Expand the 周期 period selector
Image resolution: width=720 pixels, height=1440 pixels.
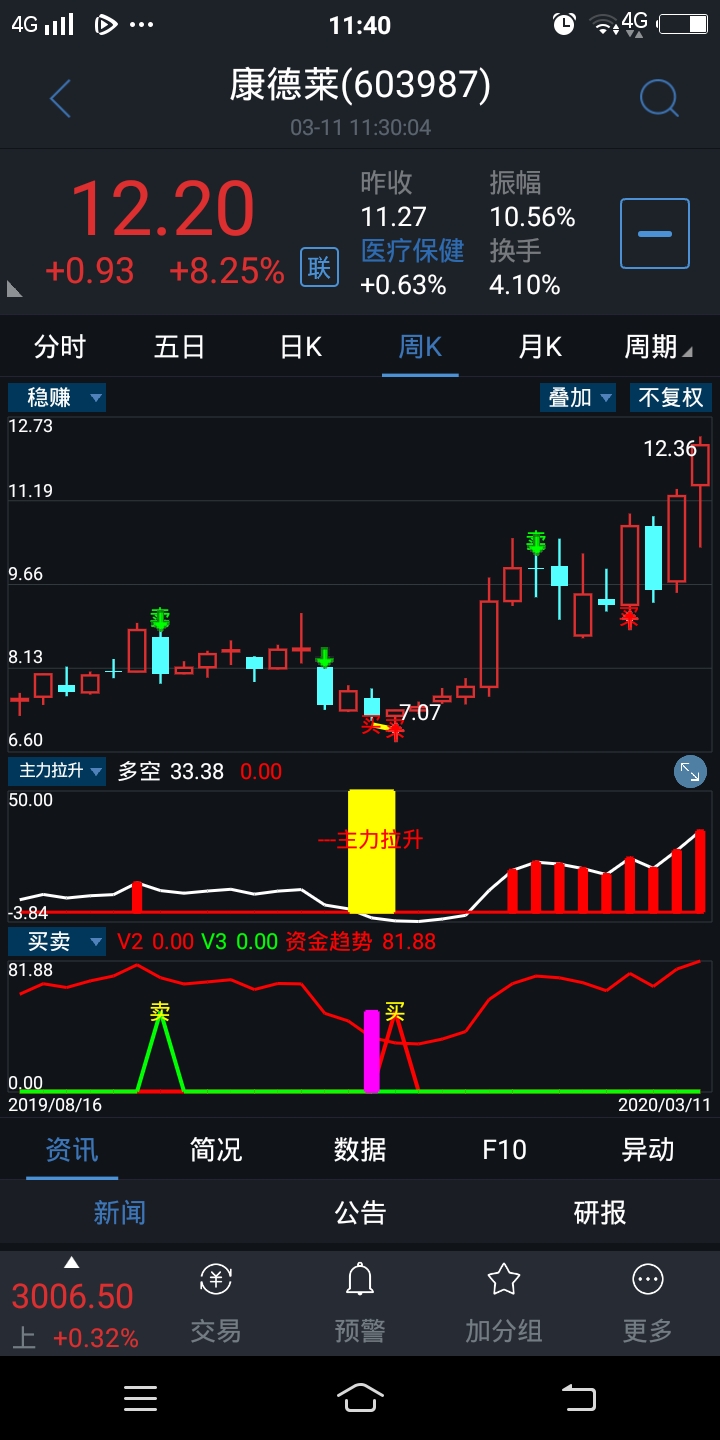(x=659, y=347)
